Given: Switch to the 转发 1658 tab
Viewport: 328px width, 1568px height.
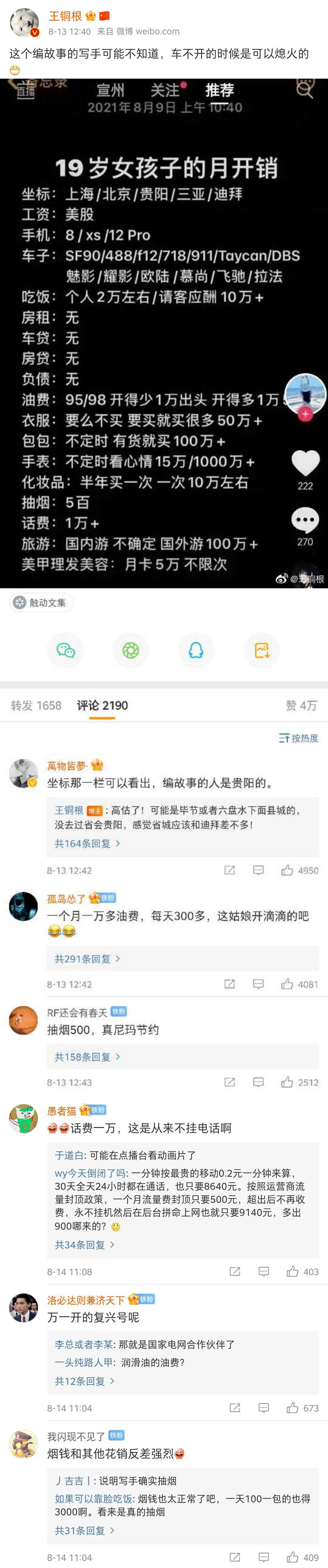Looking at the screenshot, I should [36, 705].
